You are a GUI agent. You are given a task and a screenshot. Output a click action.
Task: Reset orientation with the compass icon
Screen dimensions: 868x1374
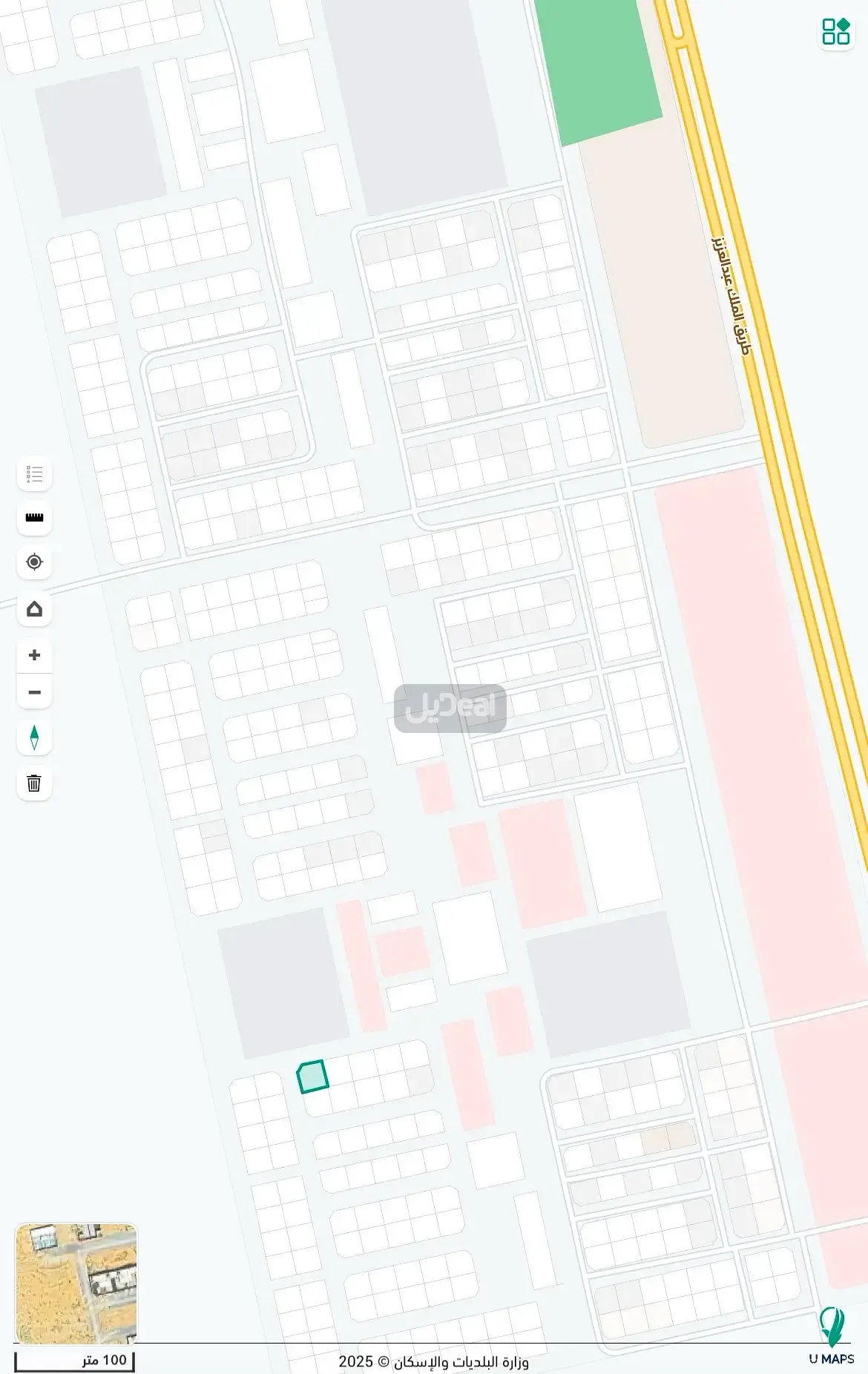tap(33, 738)
